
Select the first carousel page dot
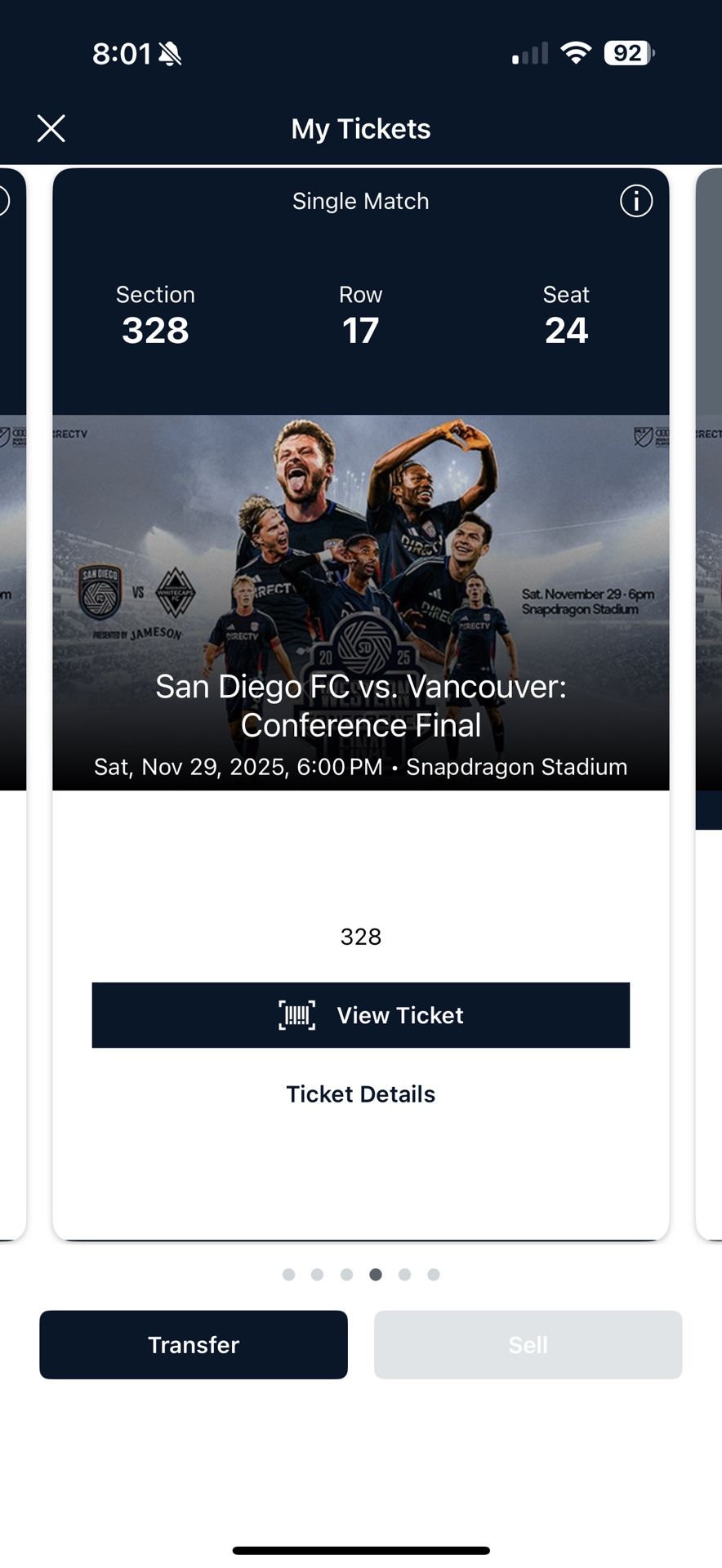click(x=289, y=1274)
